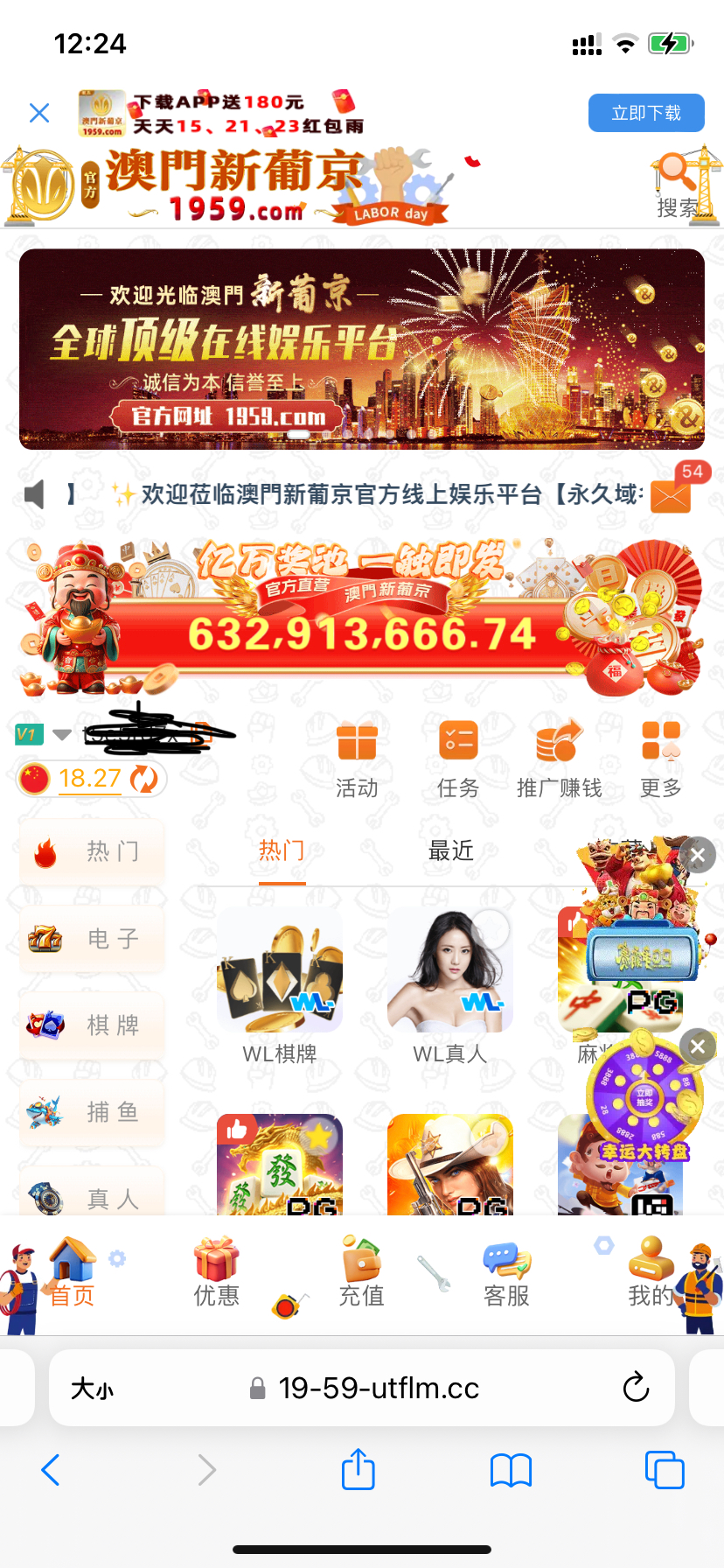Open 活动 activities
The image size is (724, 1568).
pos(357,759)
